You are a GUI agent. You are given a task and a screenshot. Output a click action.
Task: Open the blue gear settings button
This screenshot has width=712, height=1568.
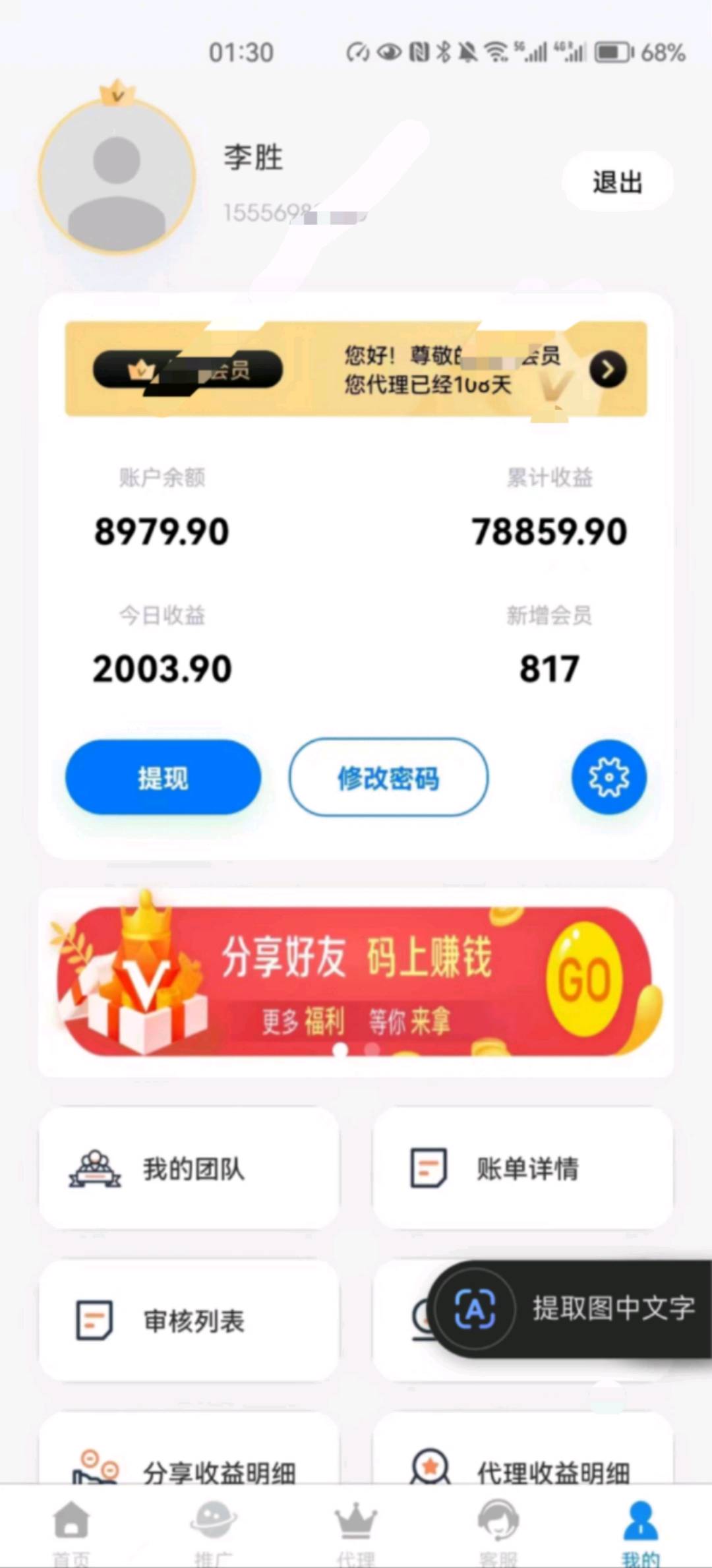coord(608,777)
